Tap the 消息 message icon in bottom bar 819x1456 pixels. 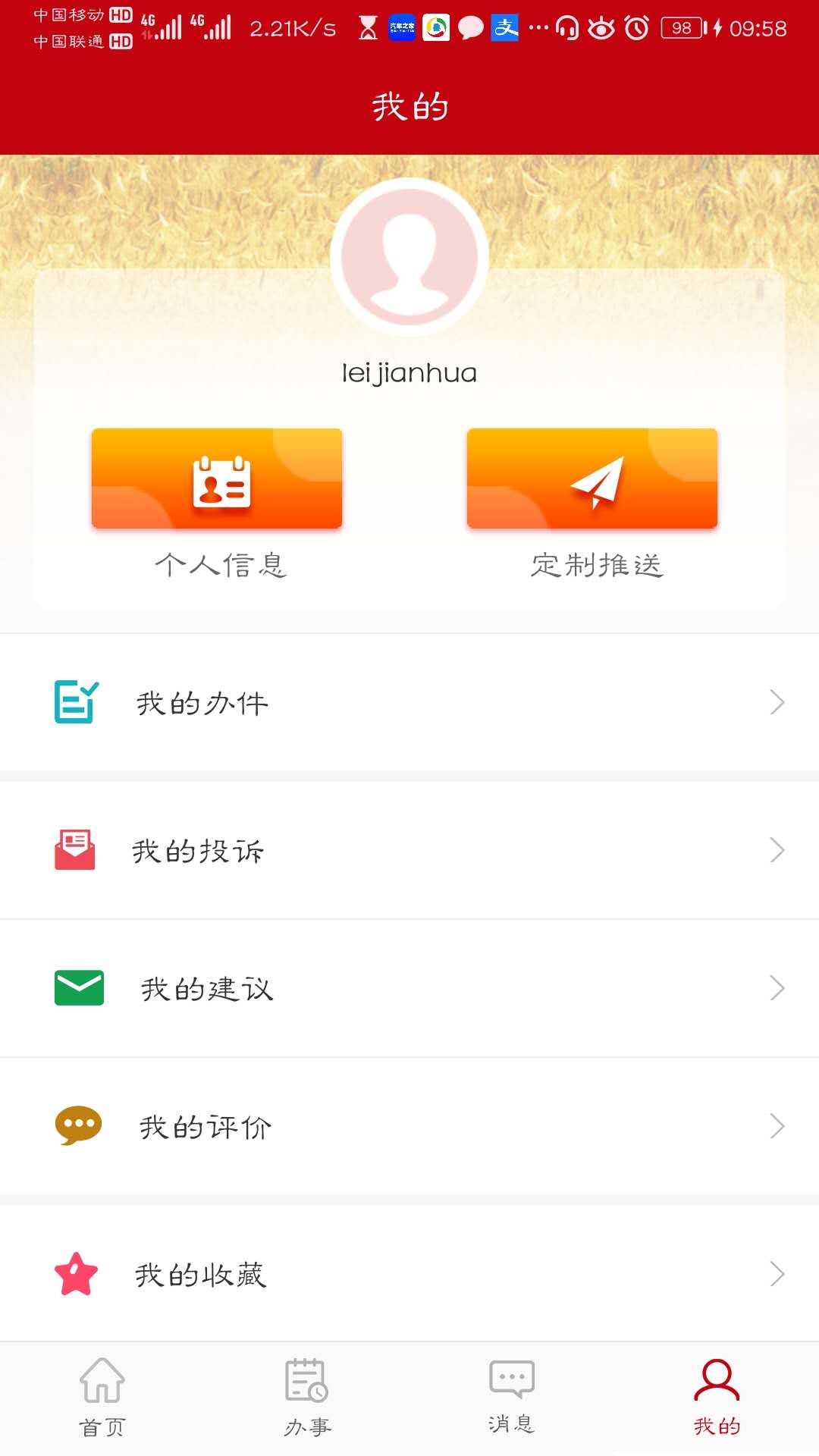tap(511, 1393)
